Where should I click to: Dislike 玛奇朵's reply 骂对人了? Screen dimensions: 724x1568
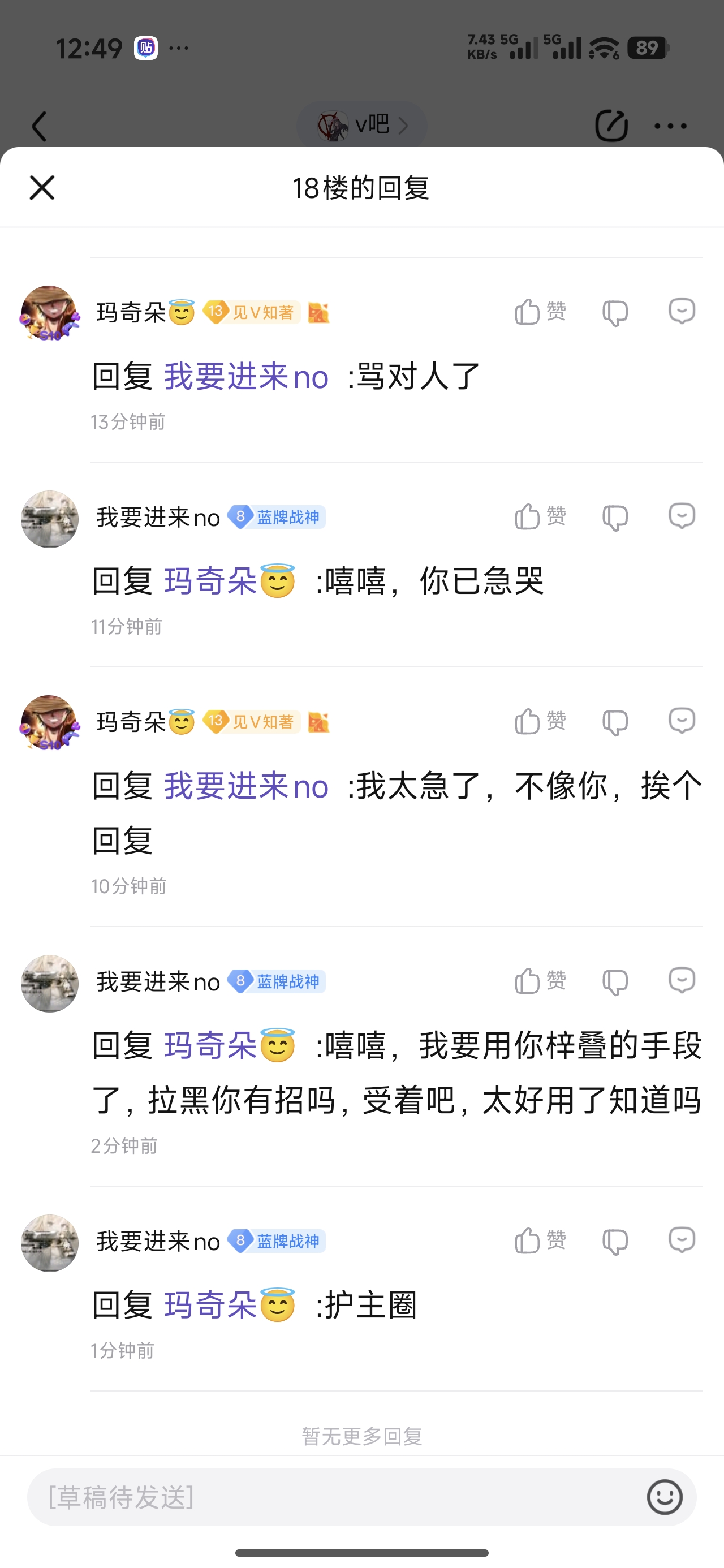coord(615,313)
